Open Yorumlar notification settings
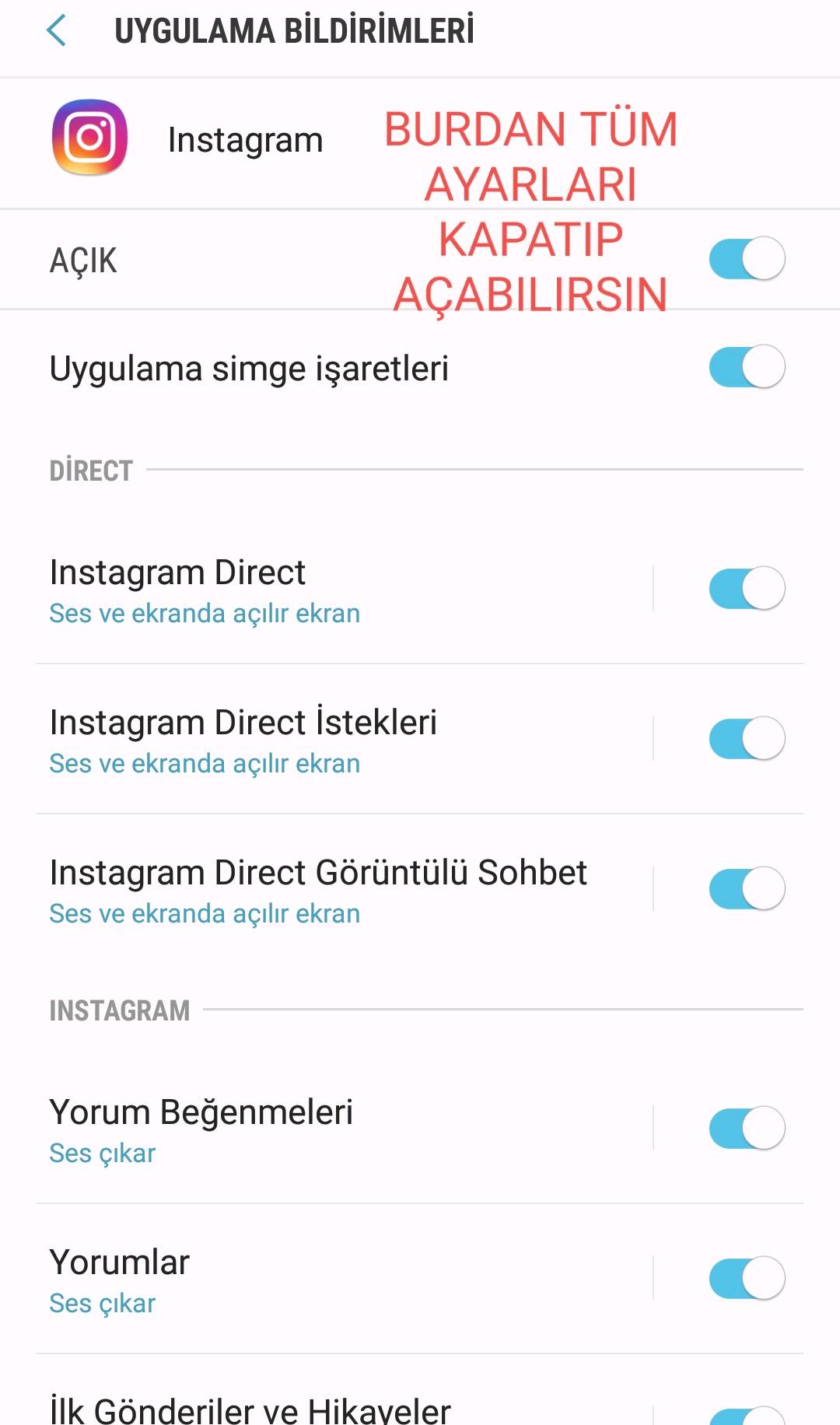This screenshot has height=1425, width=840. pyautogui.click(x=342, y=1280)
